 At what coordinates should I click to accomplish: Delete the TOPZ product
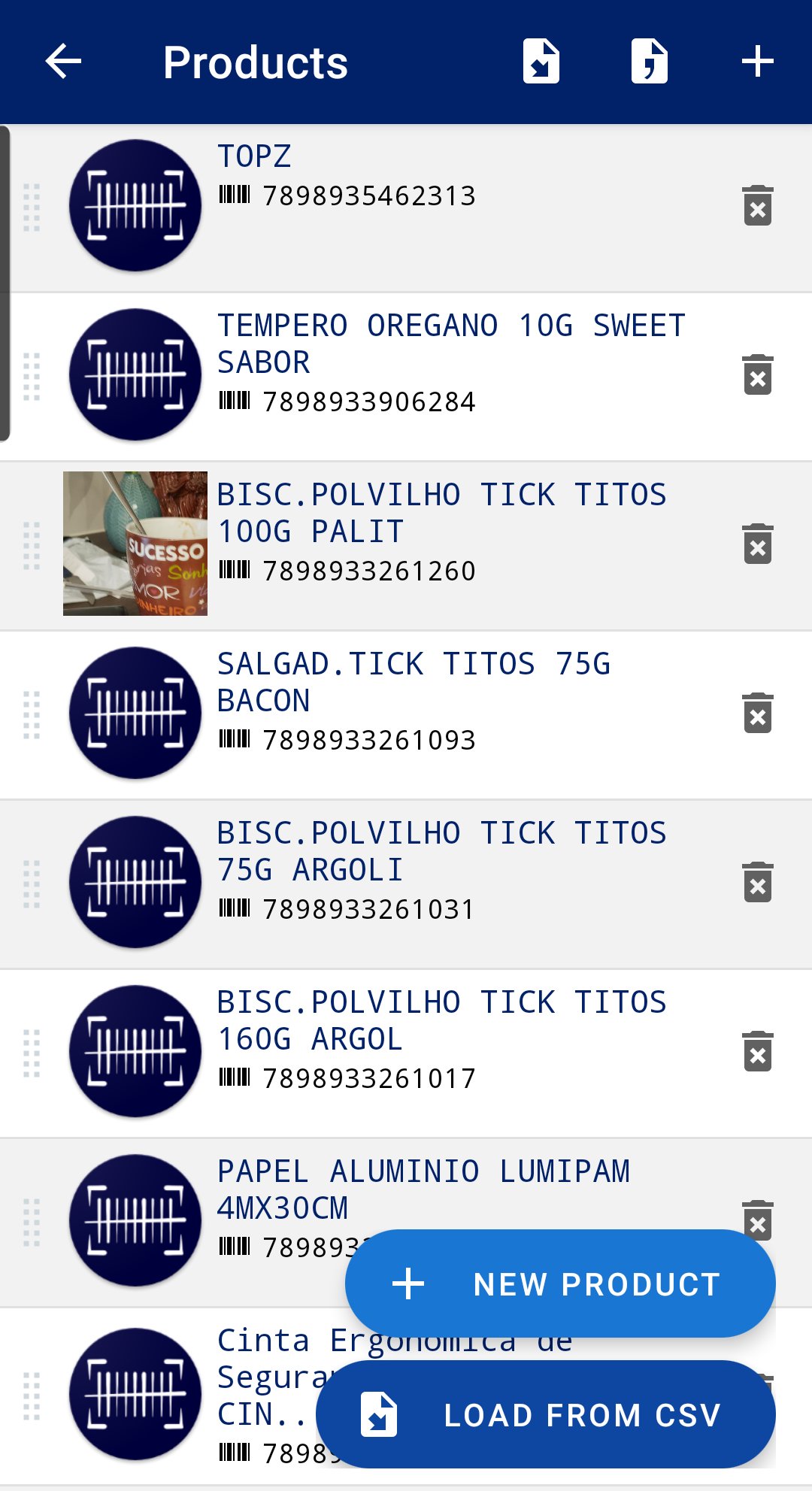tap(757, 205)
